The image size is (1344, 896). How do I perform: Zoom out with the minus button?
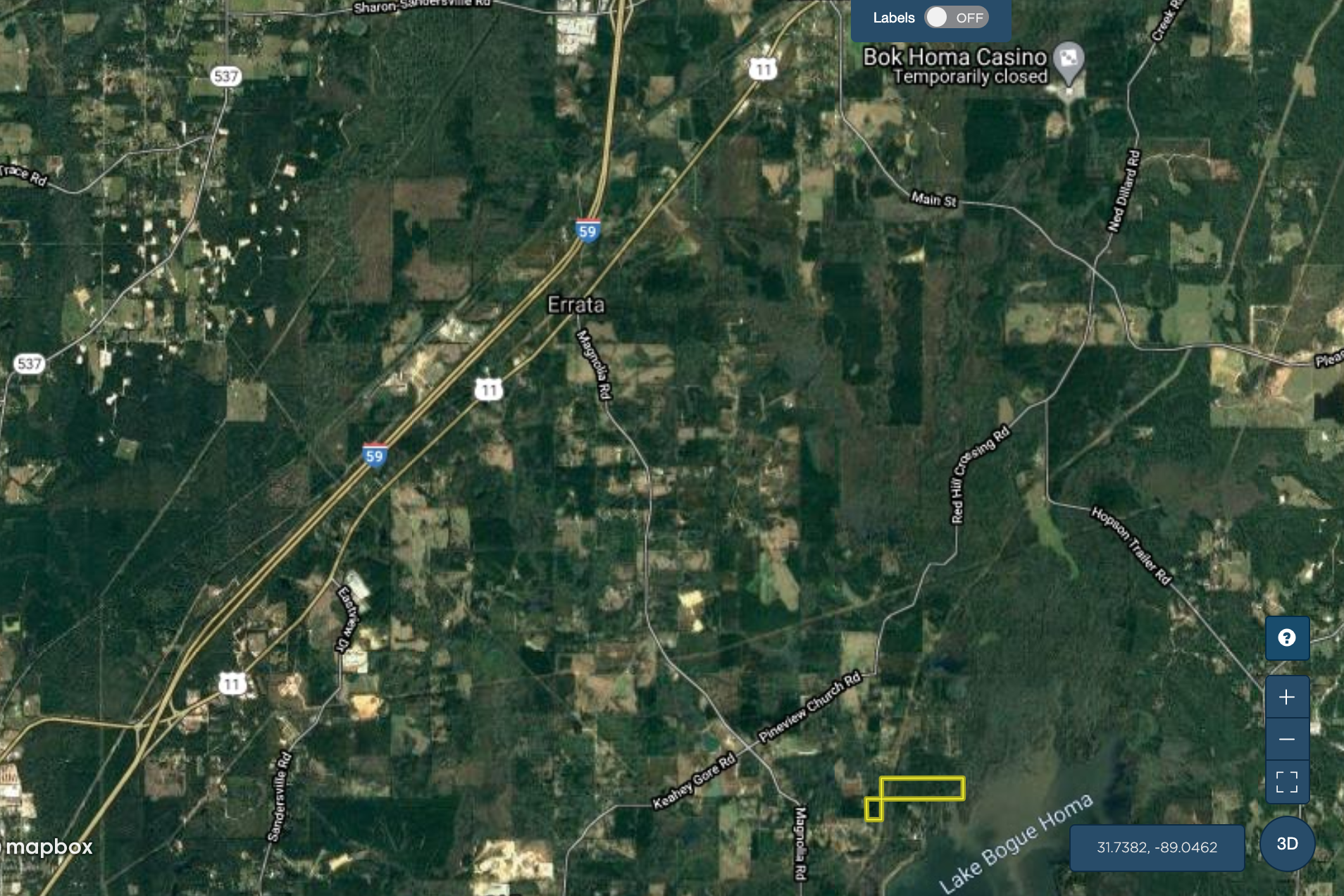pyautogui.click(x=1287, y=739)
